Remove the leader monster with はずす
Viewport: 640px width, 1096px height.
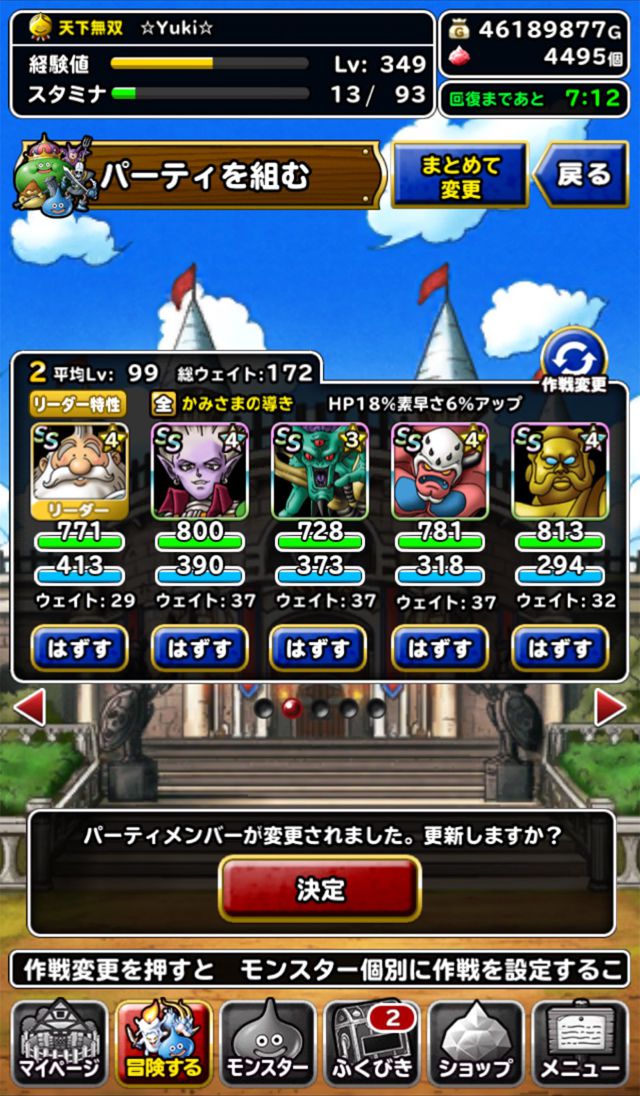(x=80, y=649)
